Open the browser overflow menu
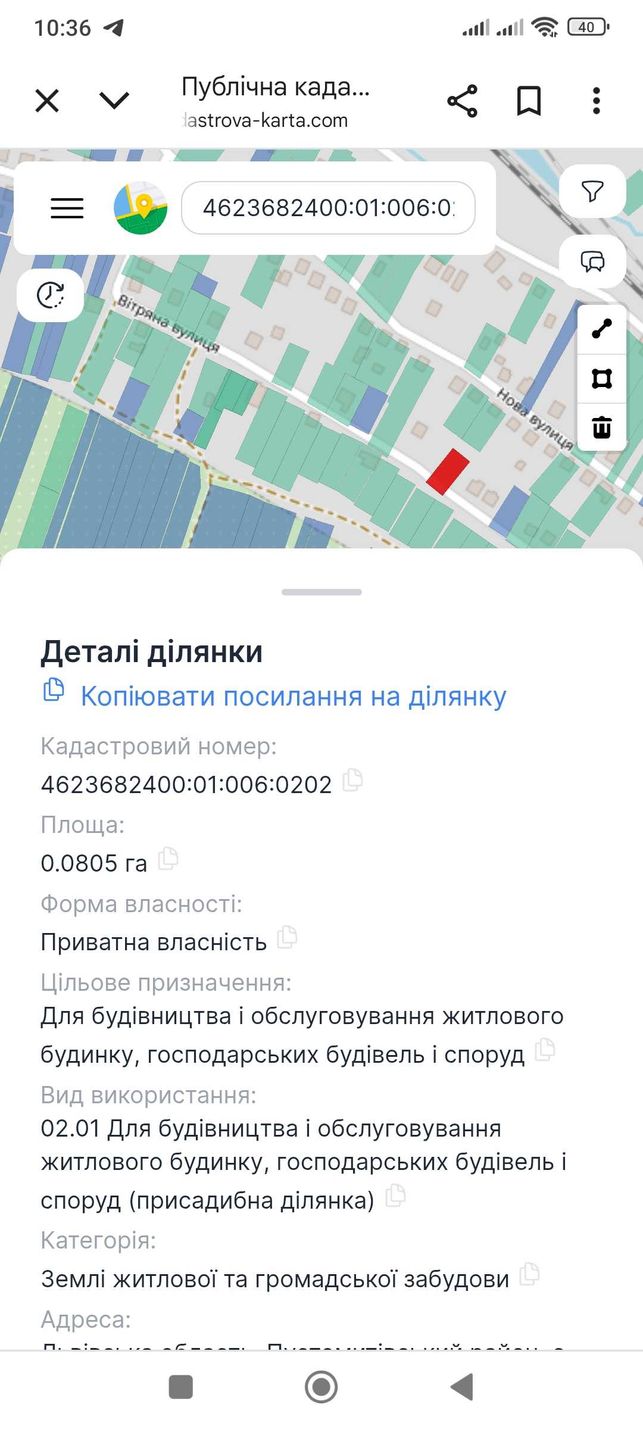This screenshot has width=643, height=1429. point(596,101)
